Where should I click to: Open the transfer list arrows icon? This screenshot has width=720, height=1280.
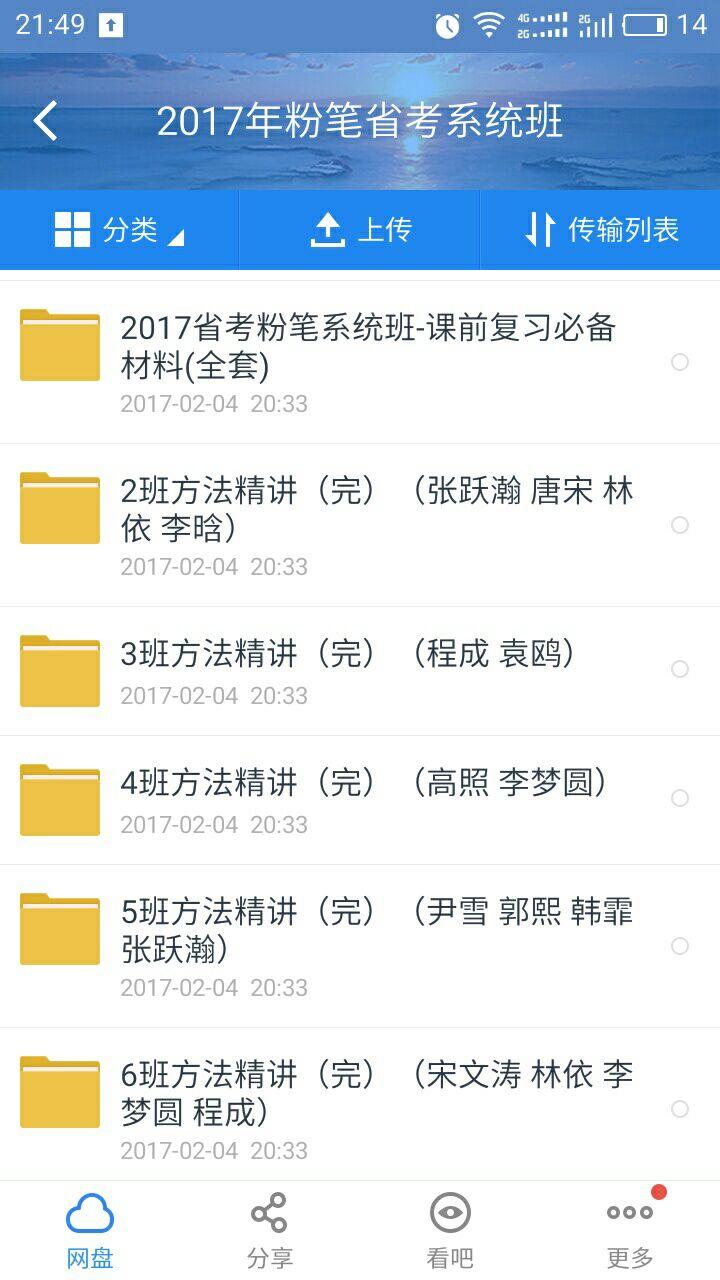(540, 229)
